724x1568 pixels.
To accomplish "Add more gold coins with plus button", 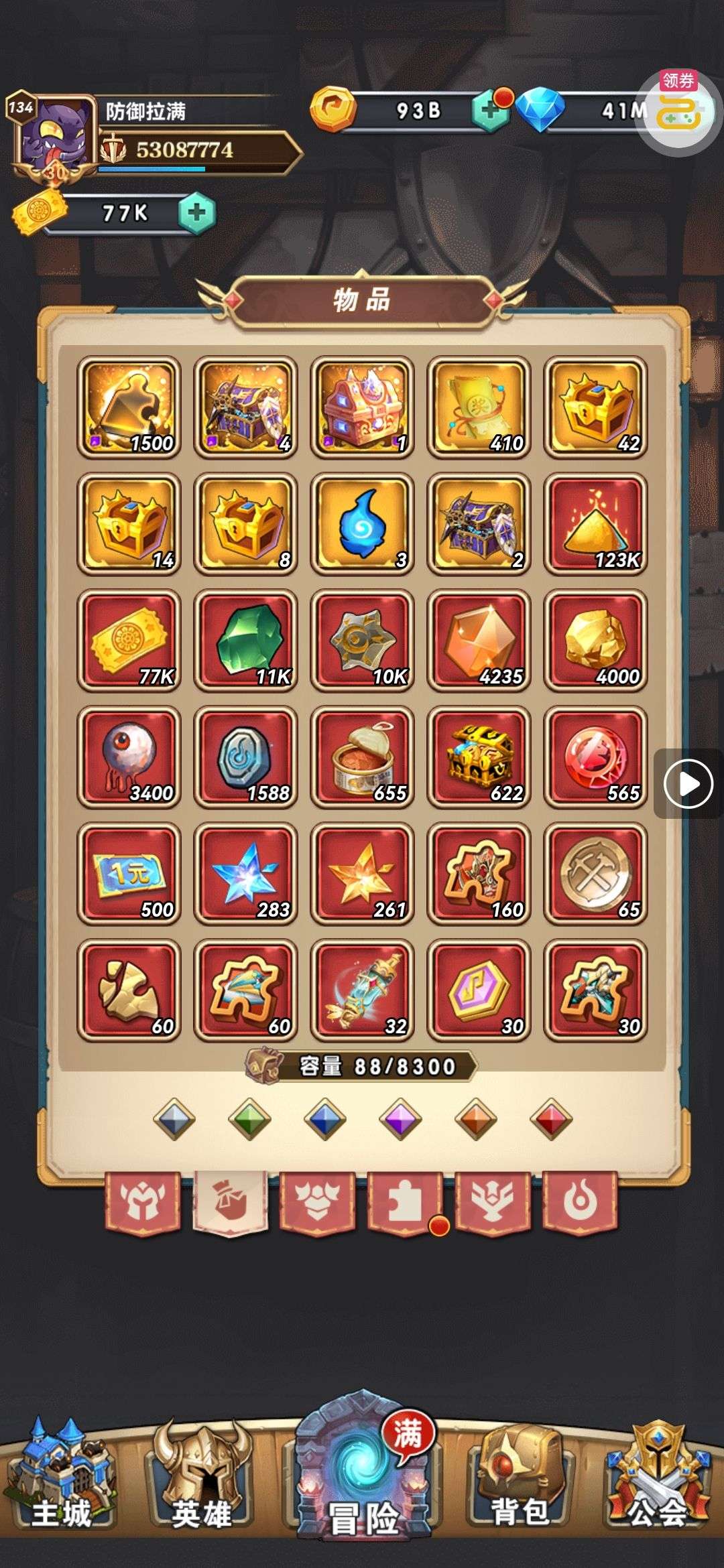I will (x=491, y=111).
